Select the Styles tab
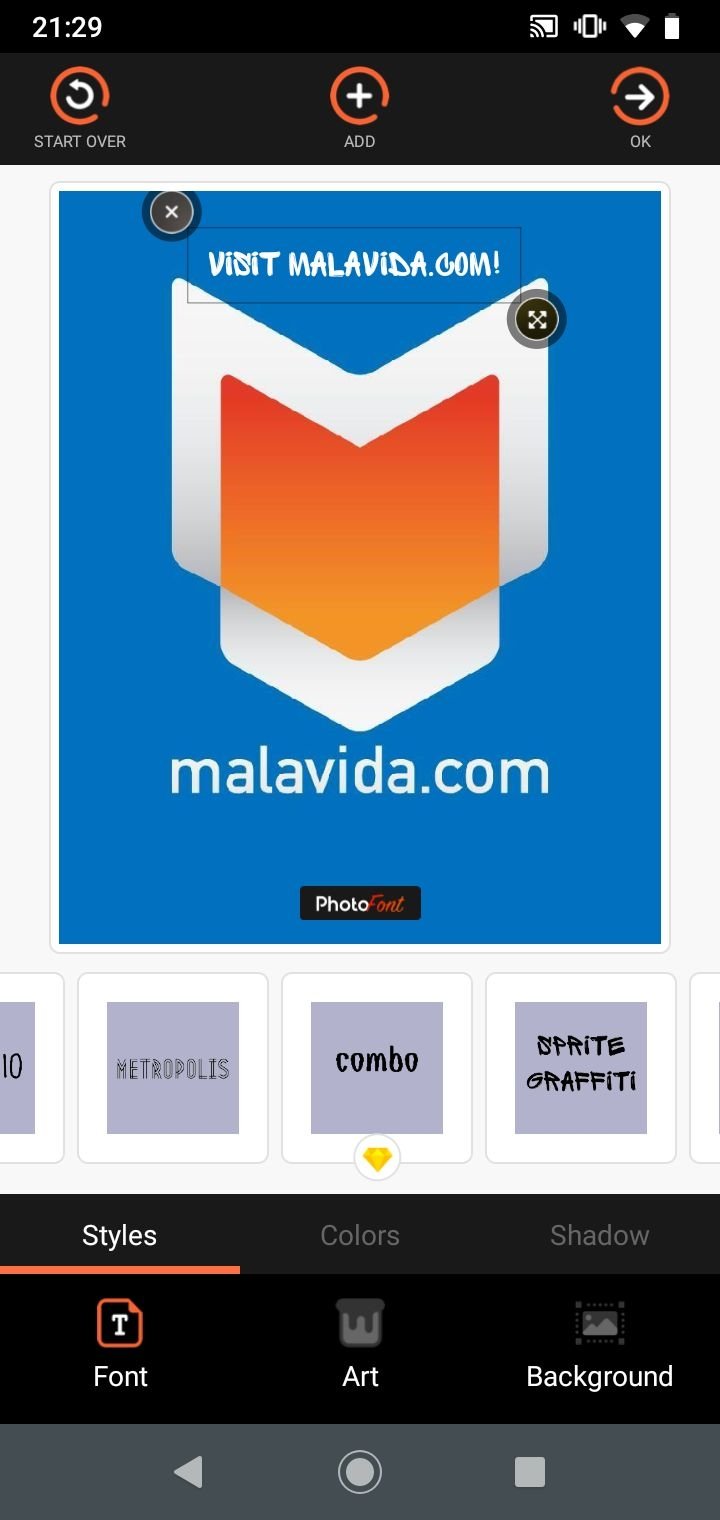Viewport: 720px width, 1520px height. click(120, 1235)
